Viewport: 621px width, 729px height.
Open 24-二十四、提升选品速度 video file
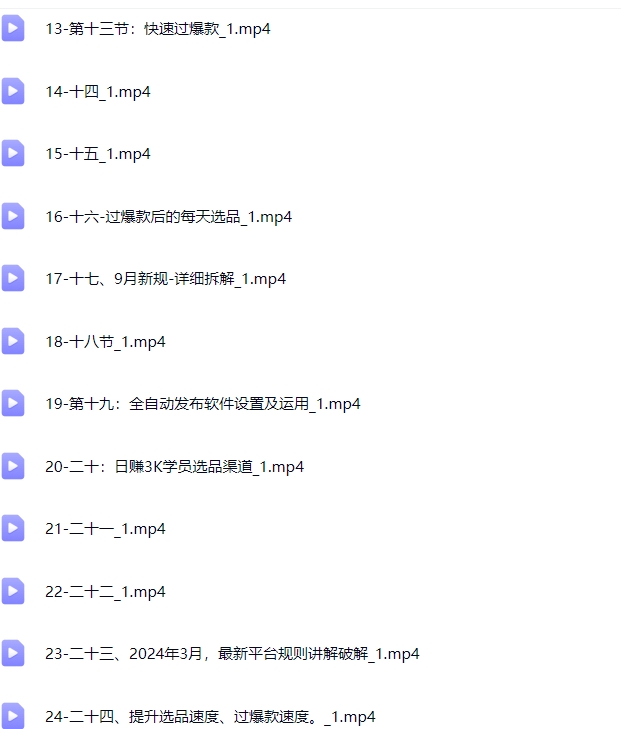click(x=210, y=717)
